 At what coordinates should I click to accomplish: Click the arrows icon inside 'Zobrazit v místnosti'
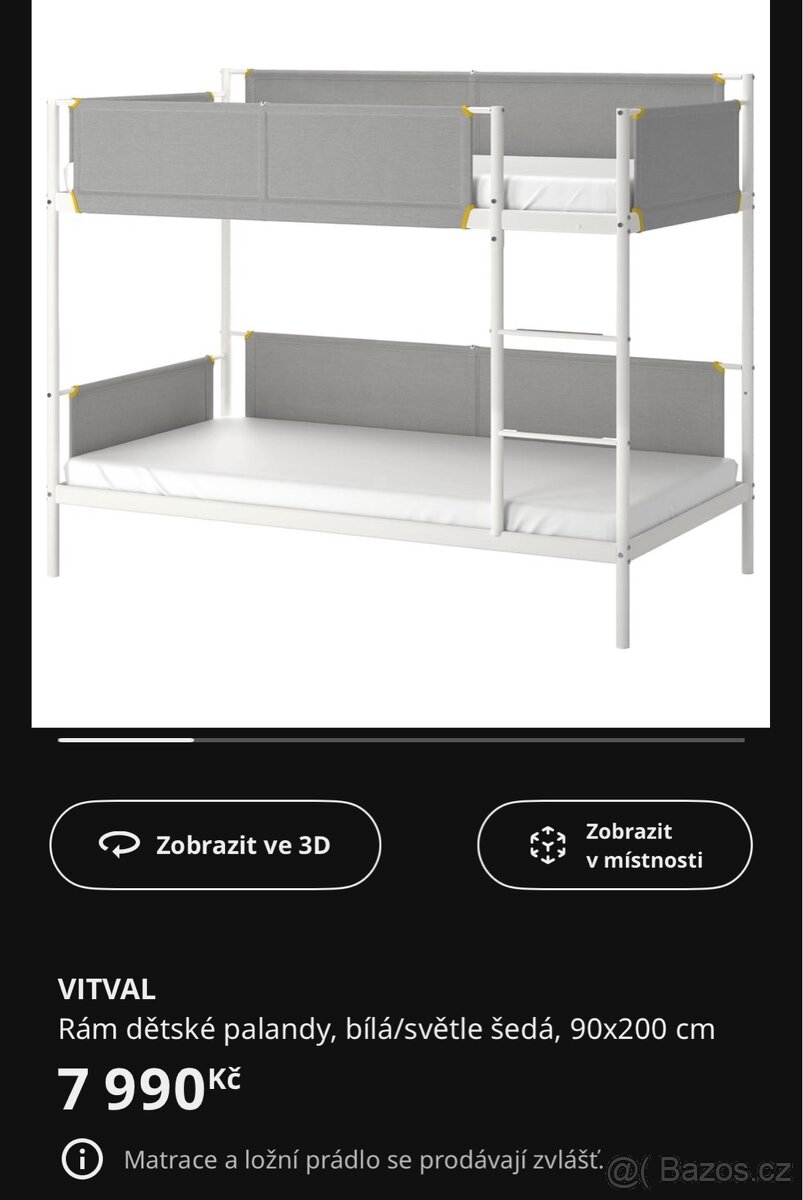coord(549,843)
